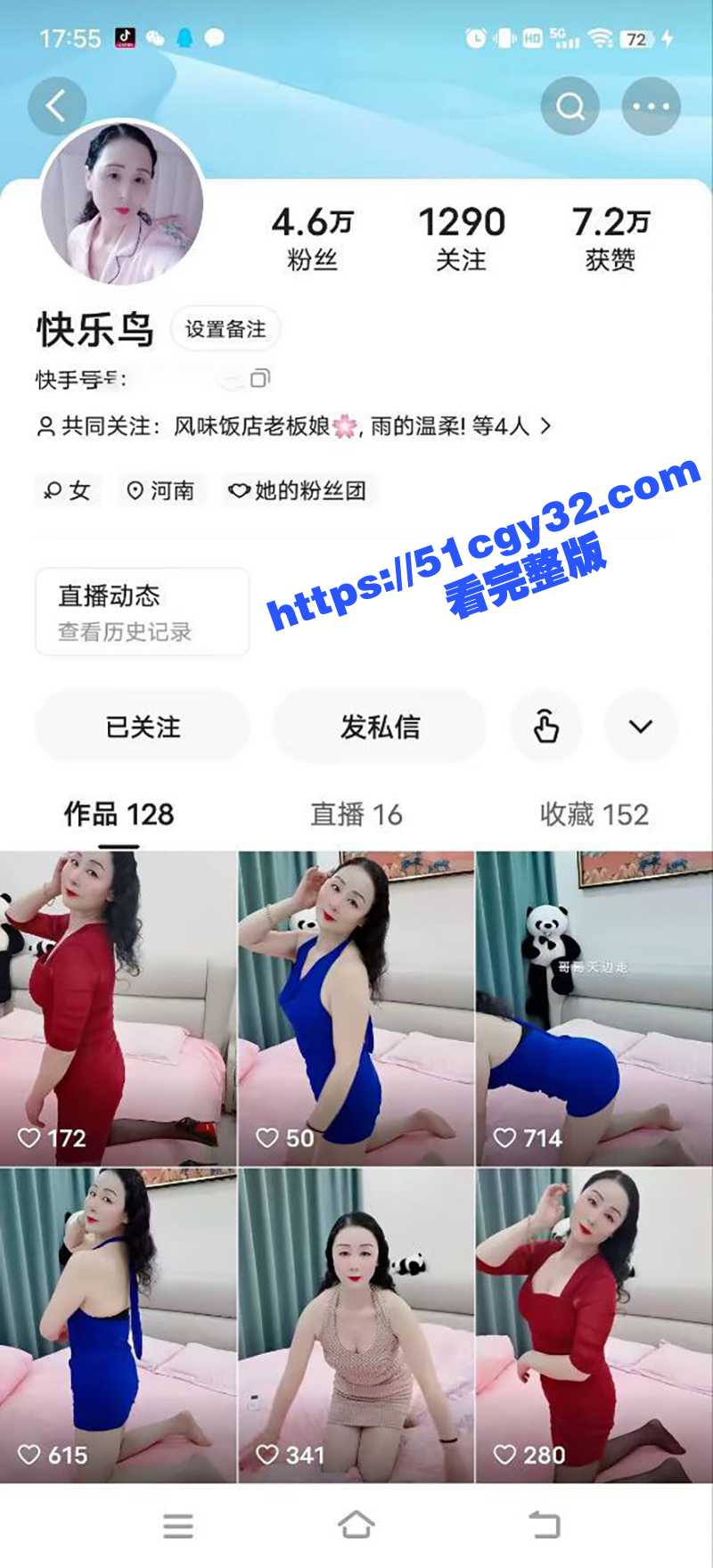The image size is (713, 1568).
Task: View 直播动态 history records
Action: [141, 612]
